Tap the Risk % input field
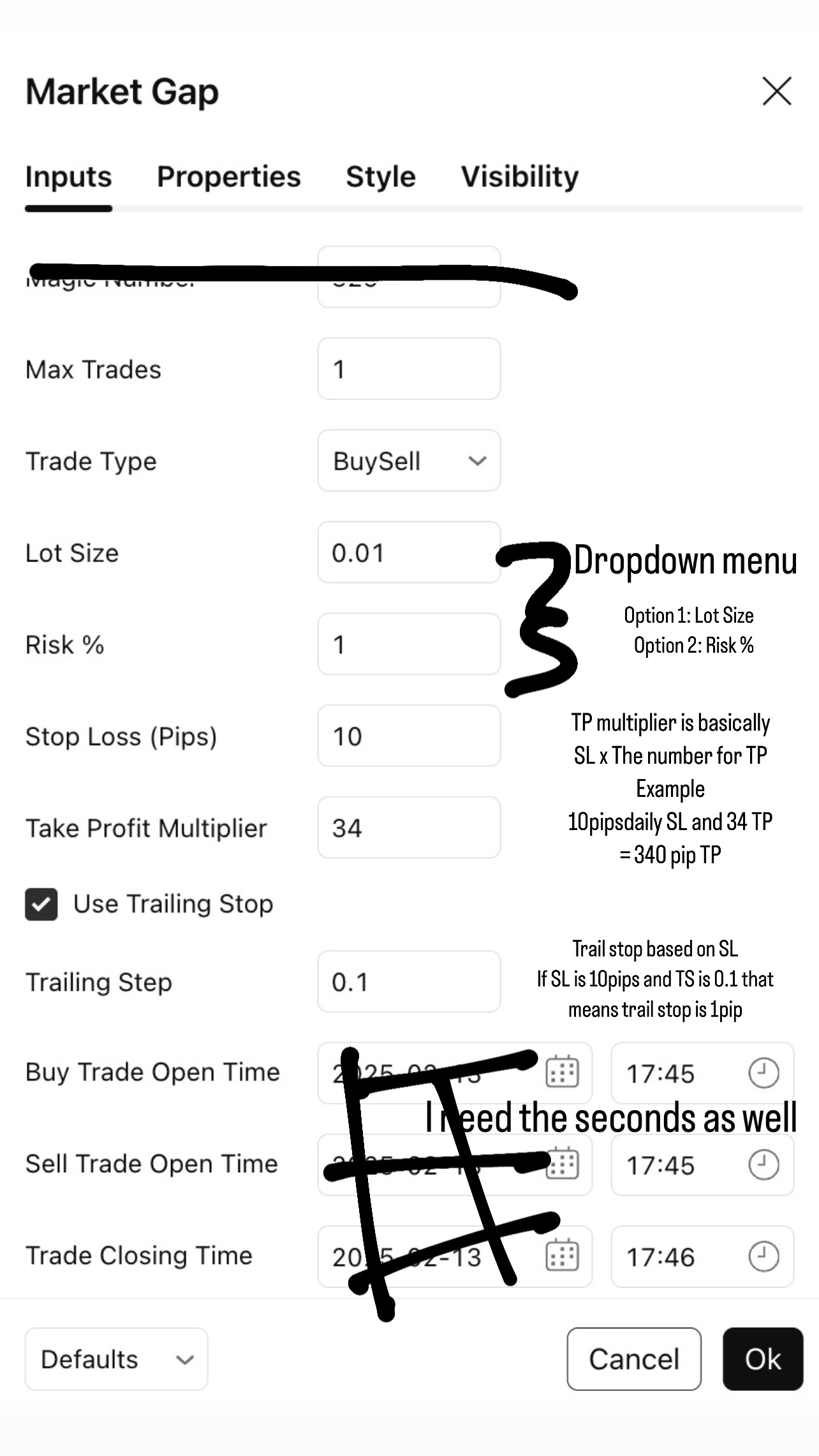The width and height of the screenshot is (819, 1456). point(408,644)
